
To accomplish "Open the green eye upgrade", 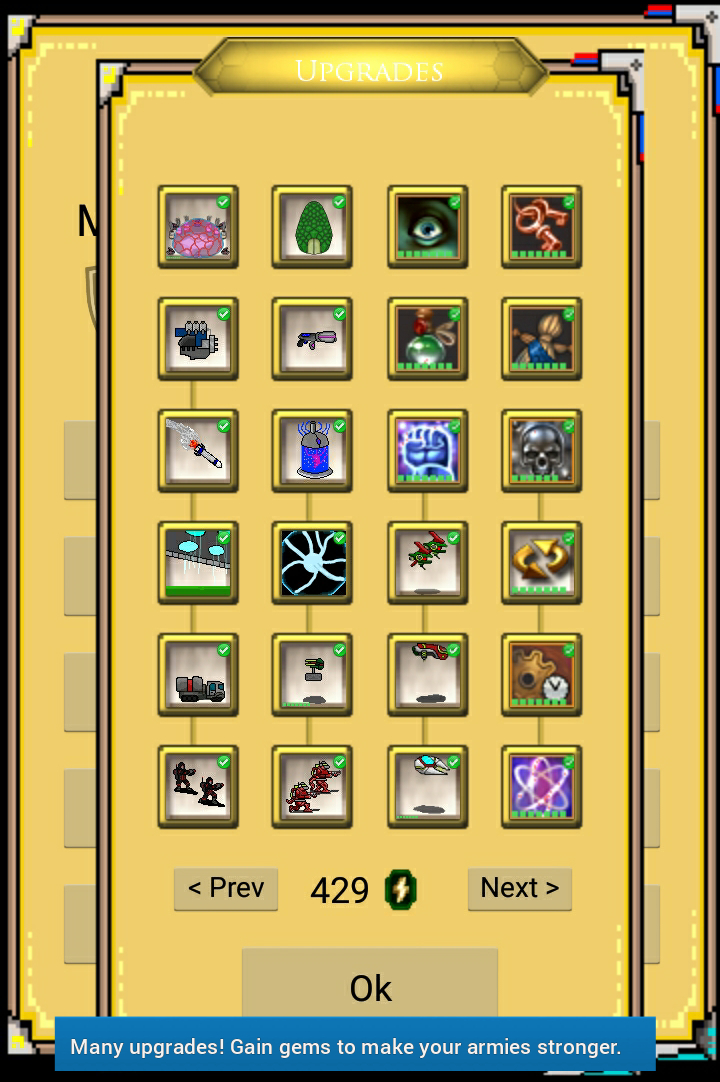I will tap(427, 227).
